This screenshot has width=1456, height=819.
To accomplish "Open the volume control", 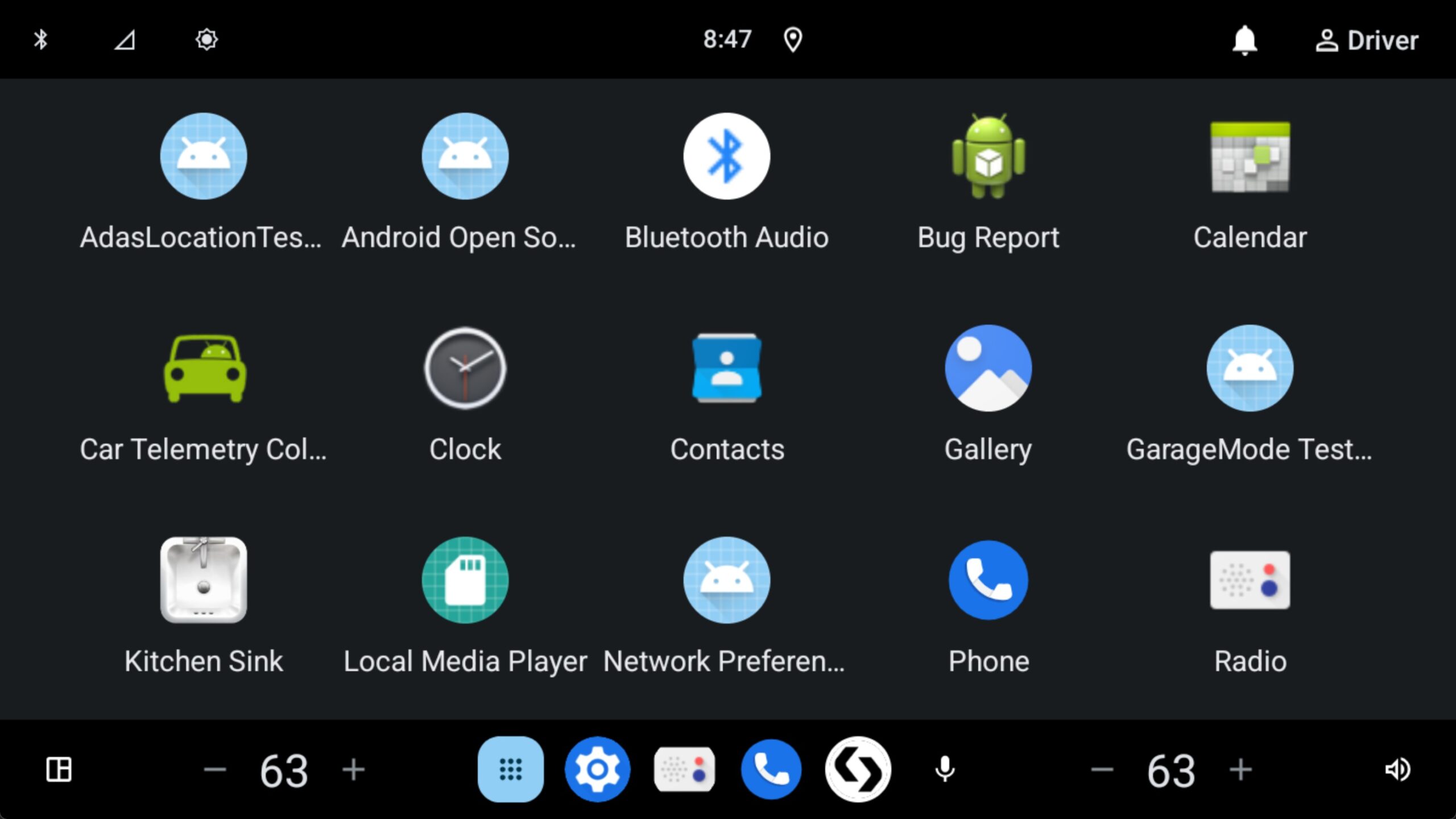I will (x=1397, y=770).
